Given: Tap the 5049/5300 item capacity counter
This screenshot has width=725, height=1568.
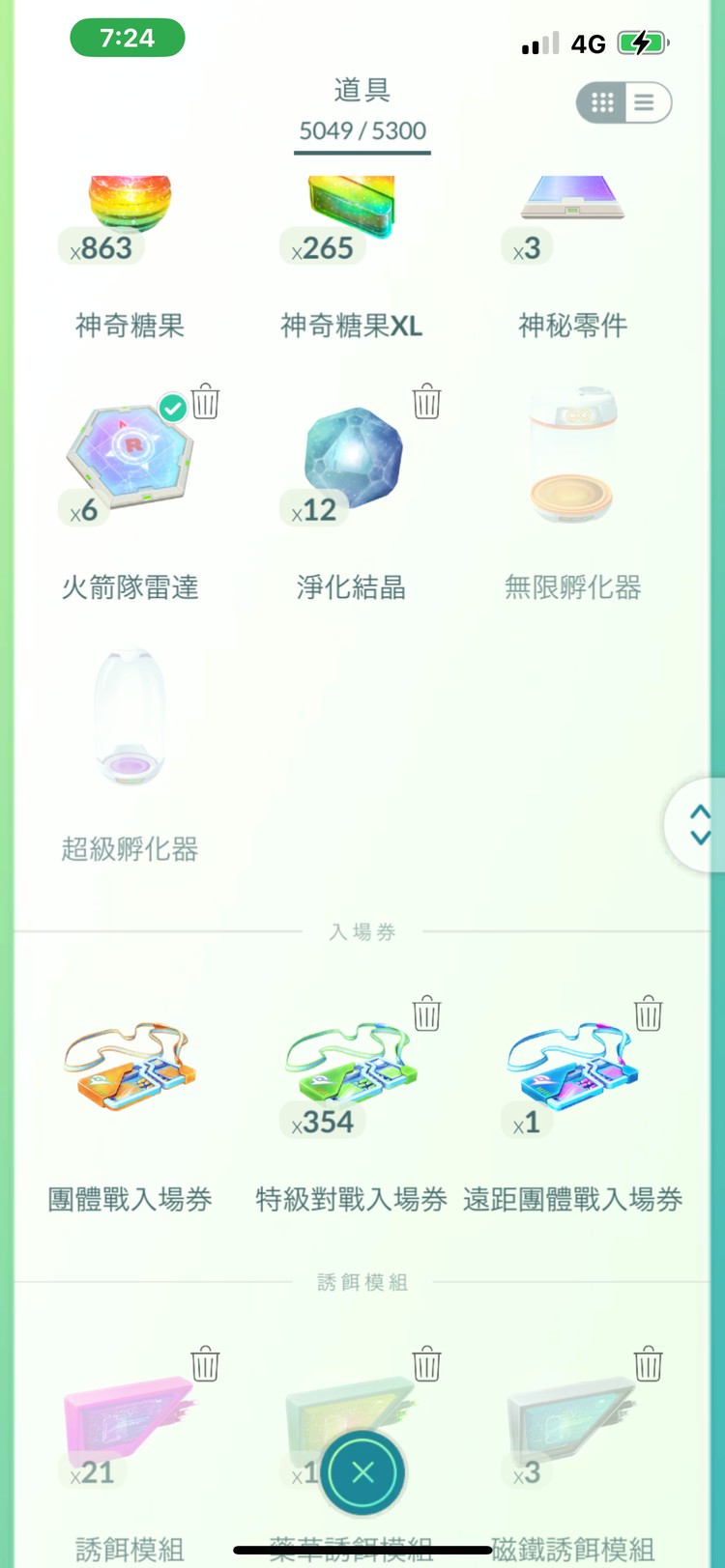Looking at the screenshot, I should [362, 131].
